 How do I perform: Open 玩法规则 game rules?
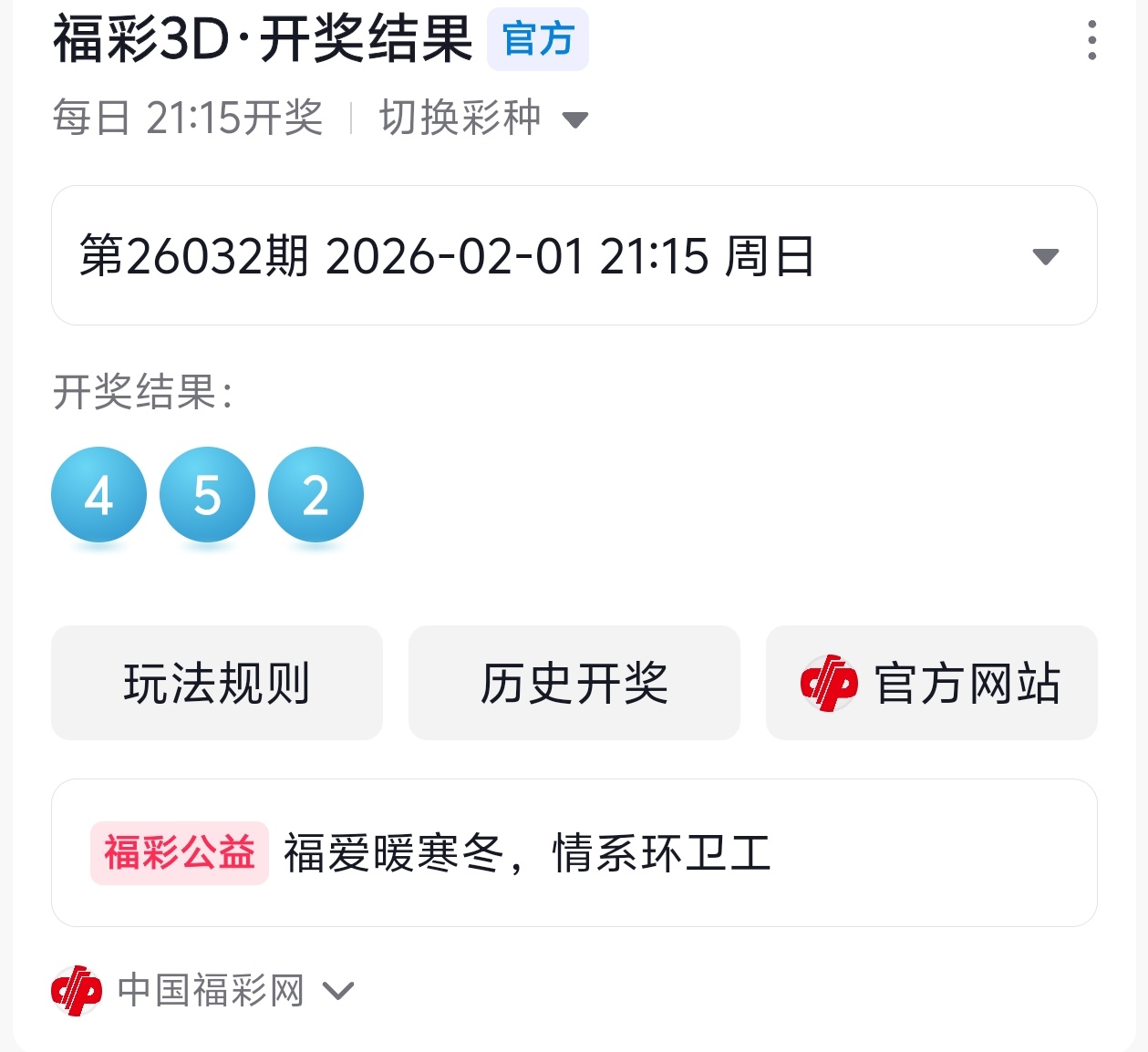click(x=217, y=683)
